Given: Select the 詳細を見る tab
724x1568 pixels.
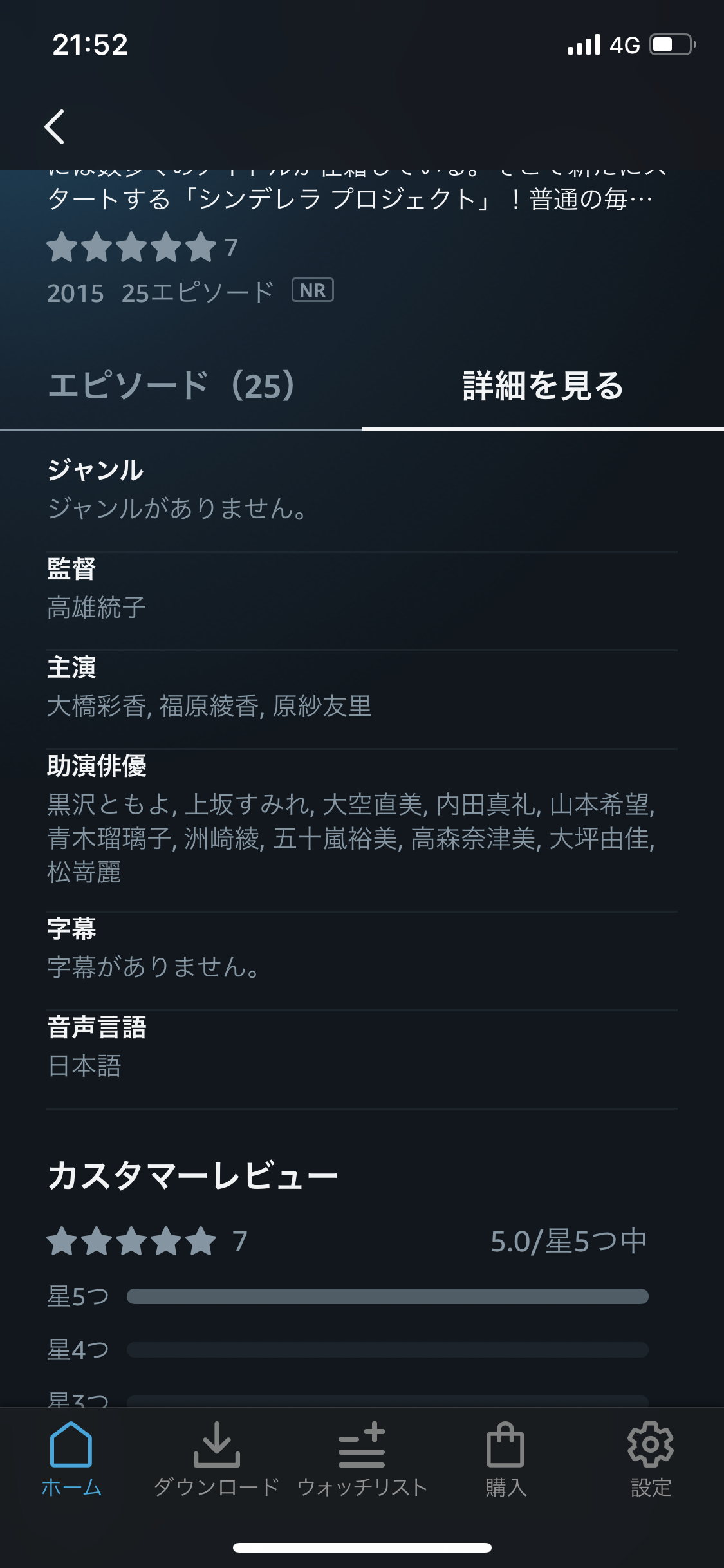Looking at the screenshot, I should coord(543,387).
